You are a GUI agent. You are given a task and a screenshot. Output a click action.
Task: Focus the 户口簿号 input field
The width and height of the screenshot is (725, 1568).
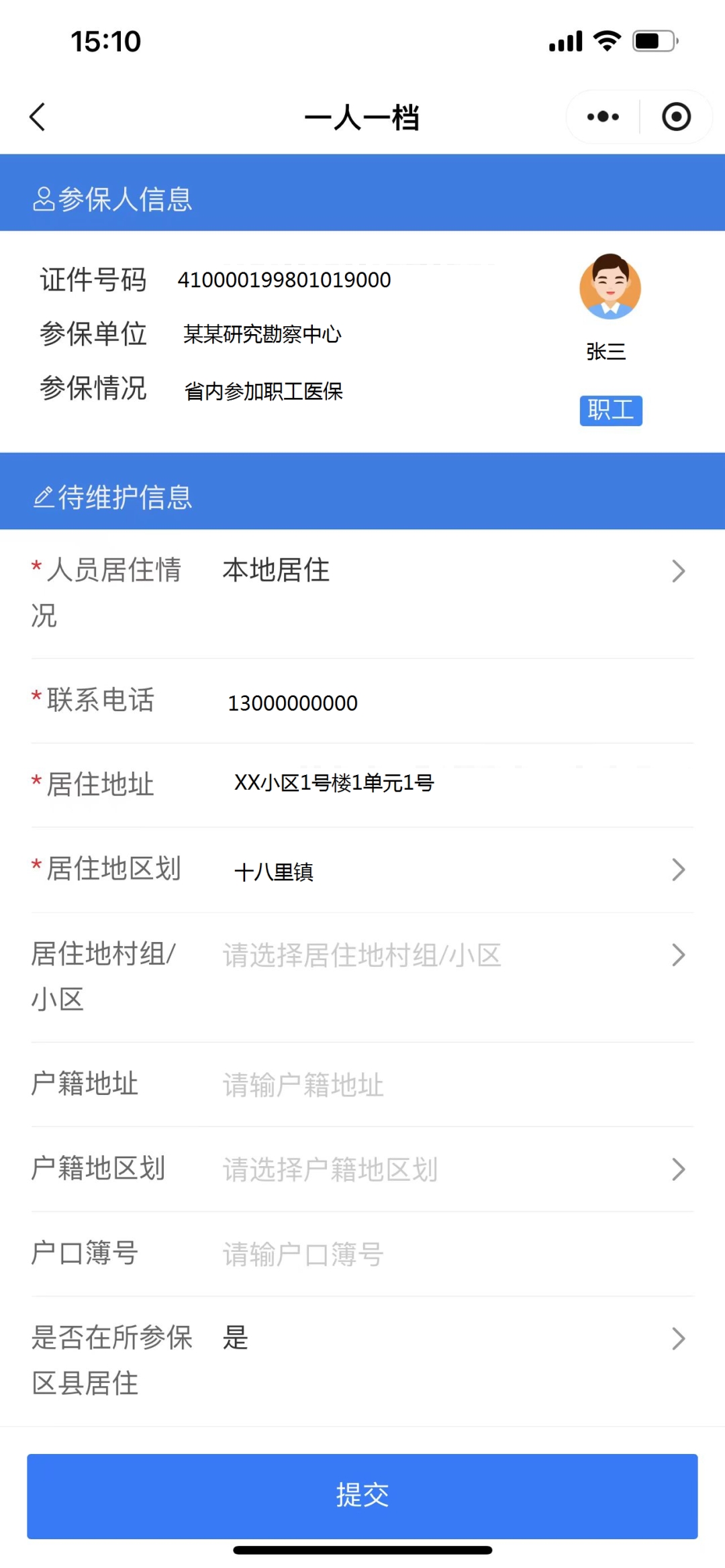tap(443, 1254)
